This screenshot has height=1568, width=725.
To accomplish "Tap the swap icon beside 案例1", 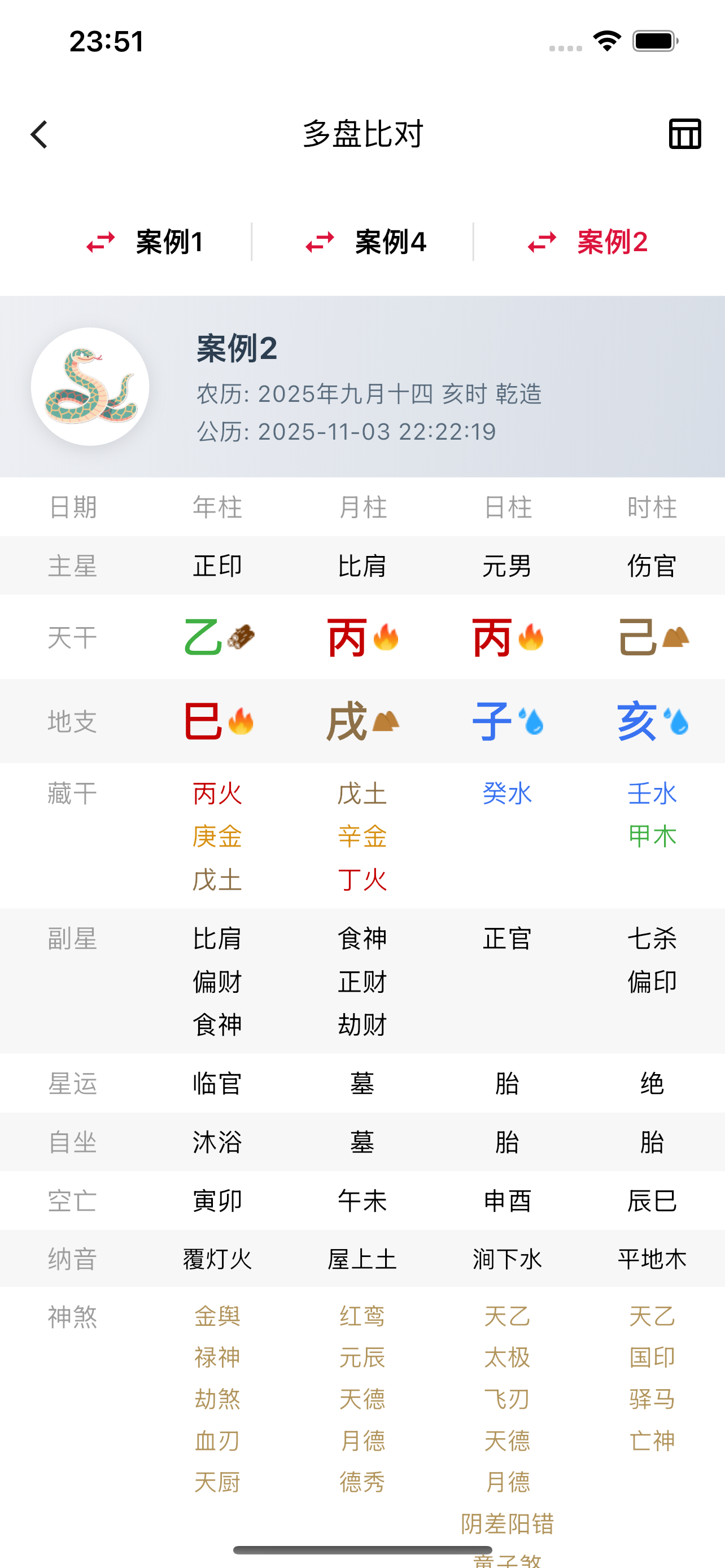I will pos(99,243).
